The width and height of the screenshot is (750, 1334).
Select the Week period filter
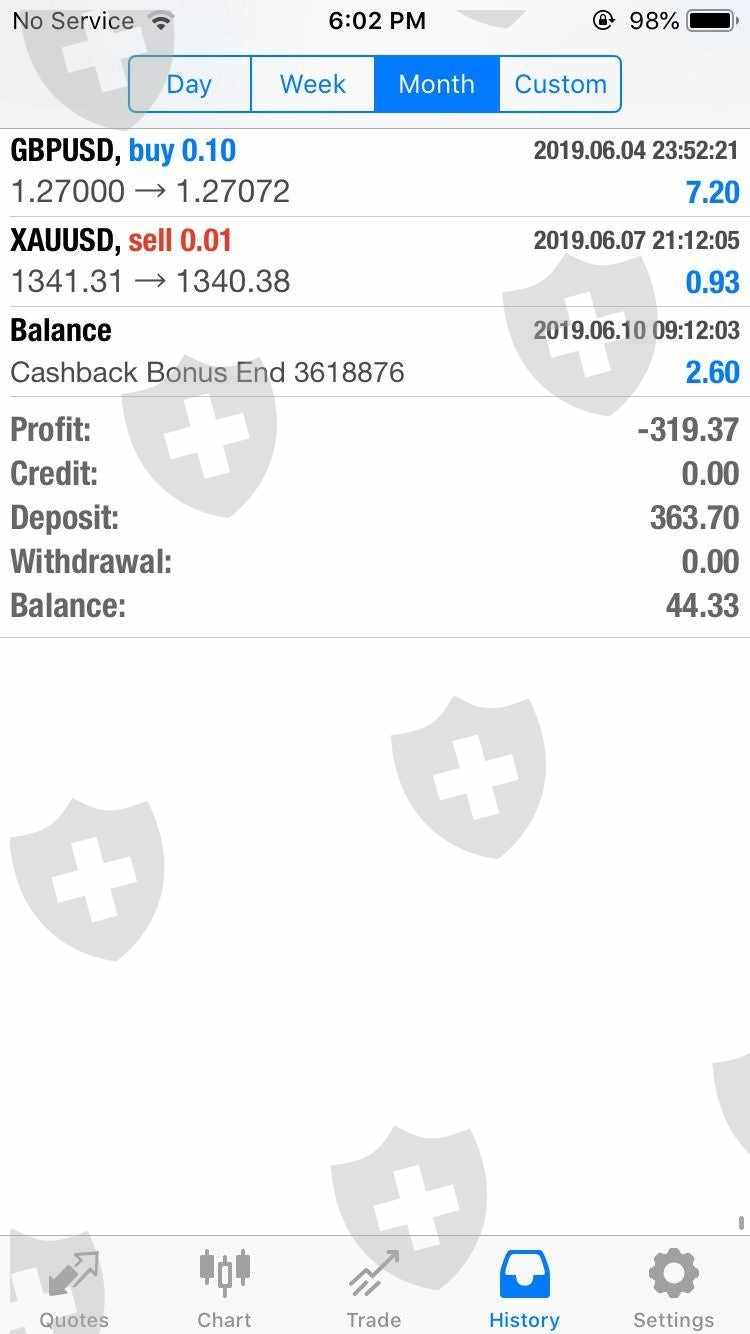[312, 84]
